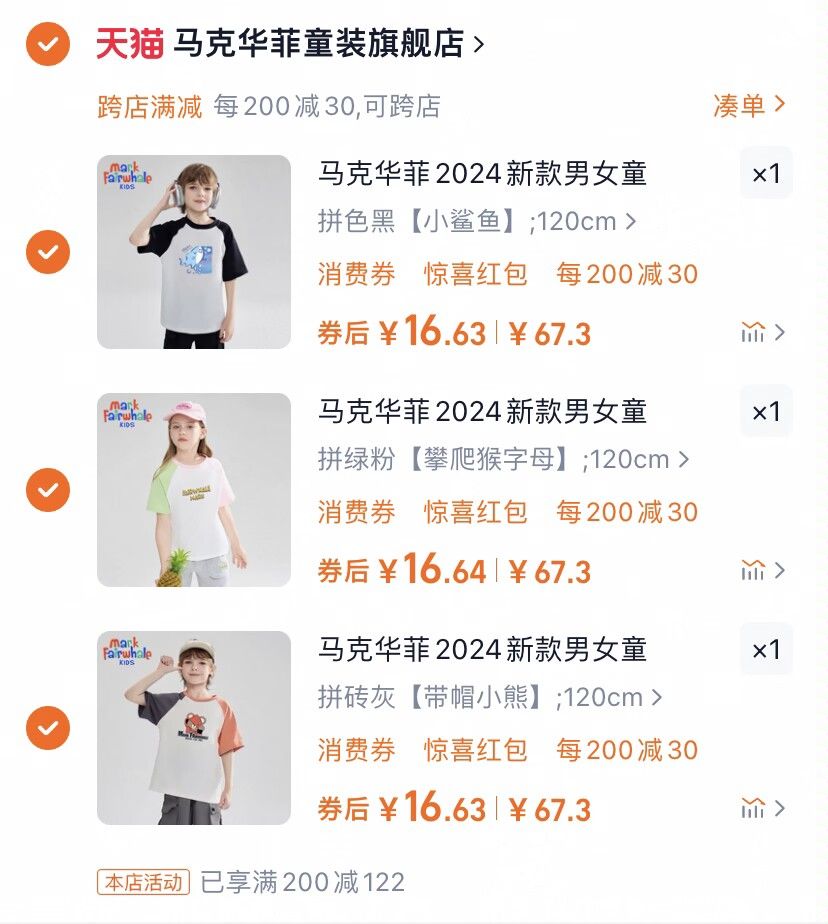Deselect the 拼绿粉【攀爬猴字母】 item
Image resolution: width=828 pixels, height=924 pixels.
[47, 490]
